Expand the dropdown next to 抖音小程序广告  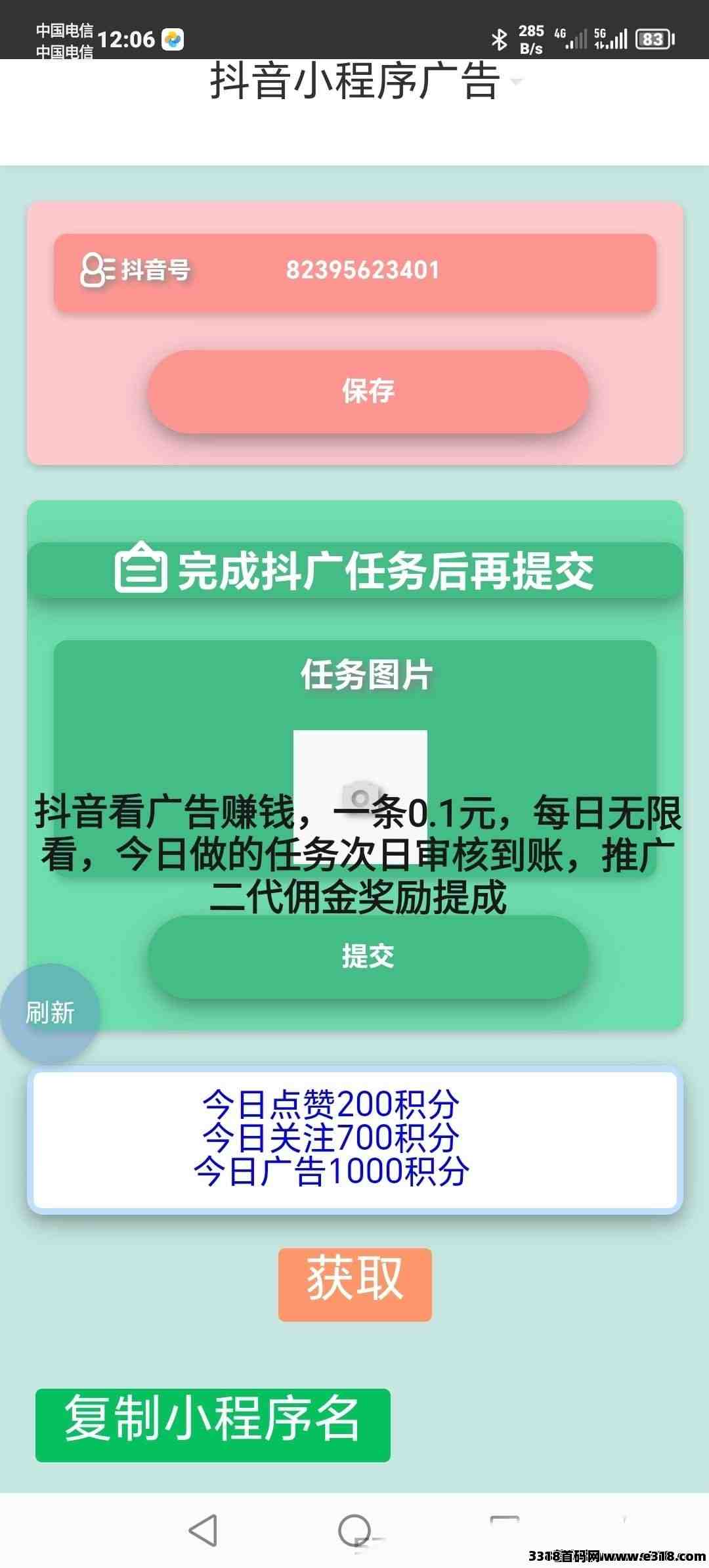pyautogui.click(x=517, y=81)
